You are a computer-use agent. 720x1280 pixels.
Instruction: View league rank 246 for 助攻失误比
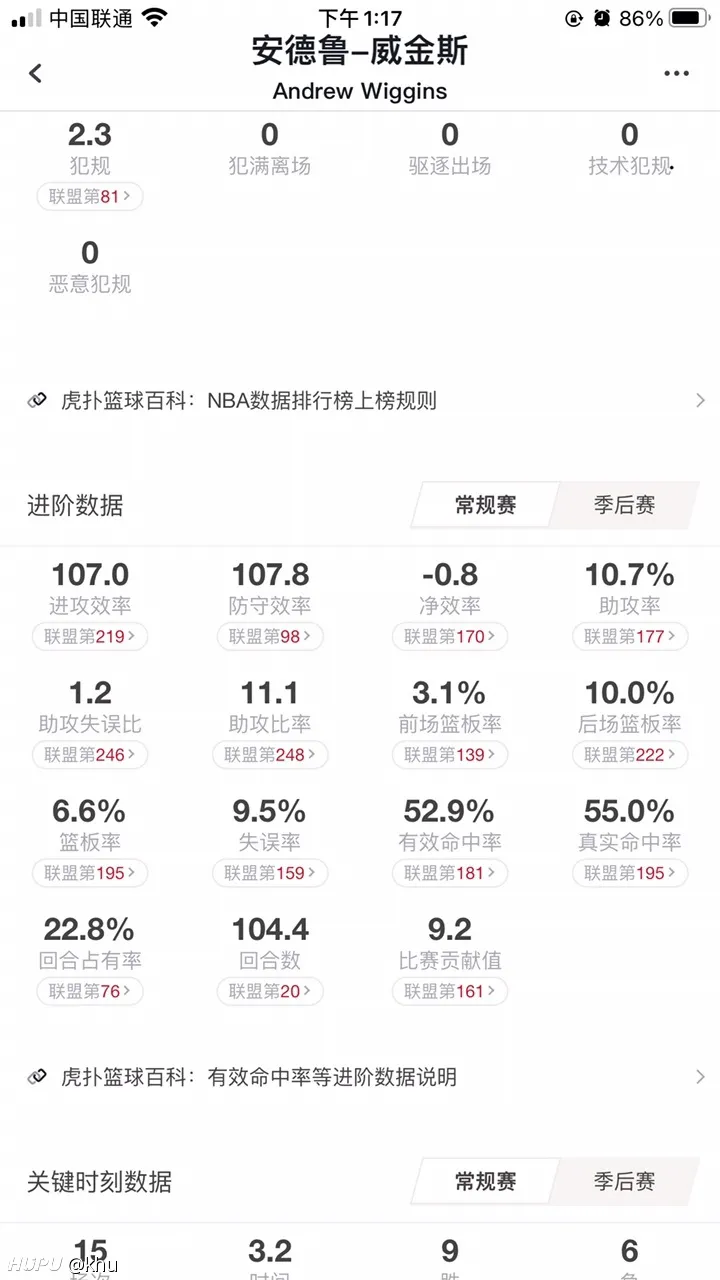point(90,754)
